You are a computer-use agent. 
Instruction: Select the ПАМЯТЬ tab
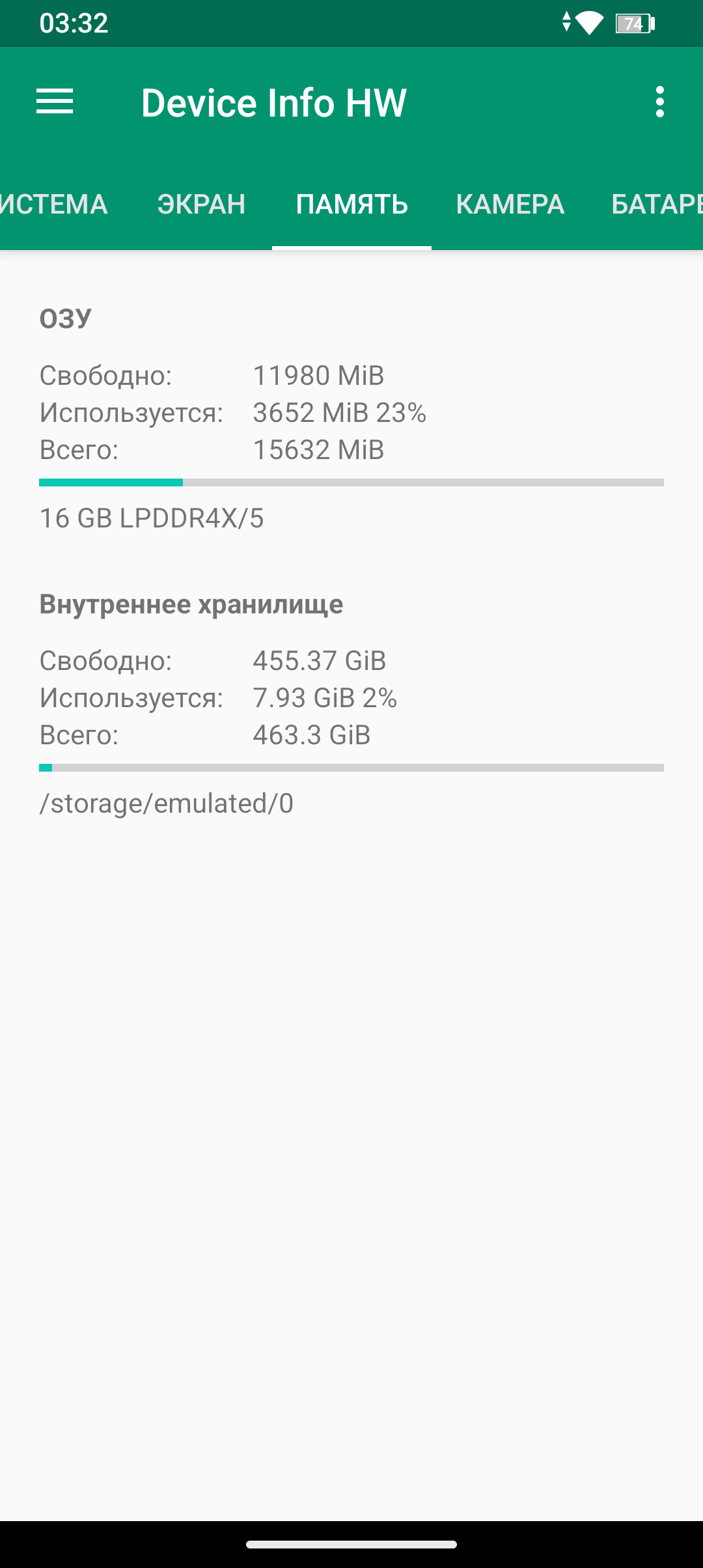(351, 204)
